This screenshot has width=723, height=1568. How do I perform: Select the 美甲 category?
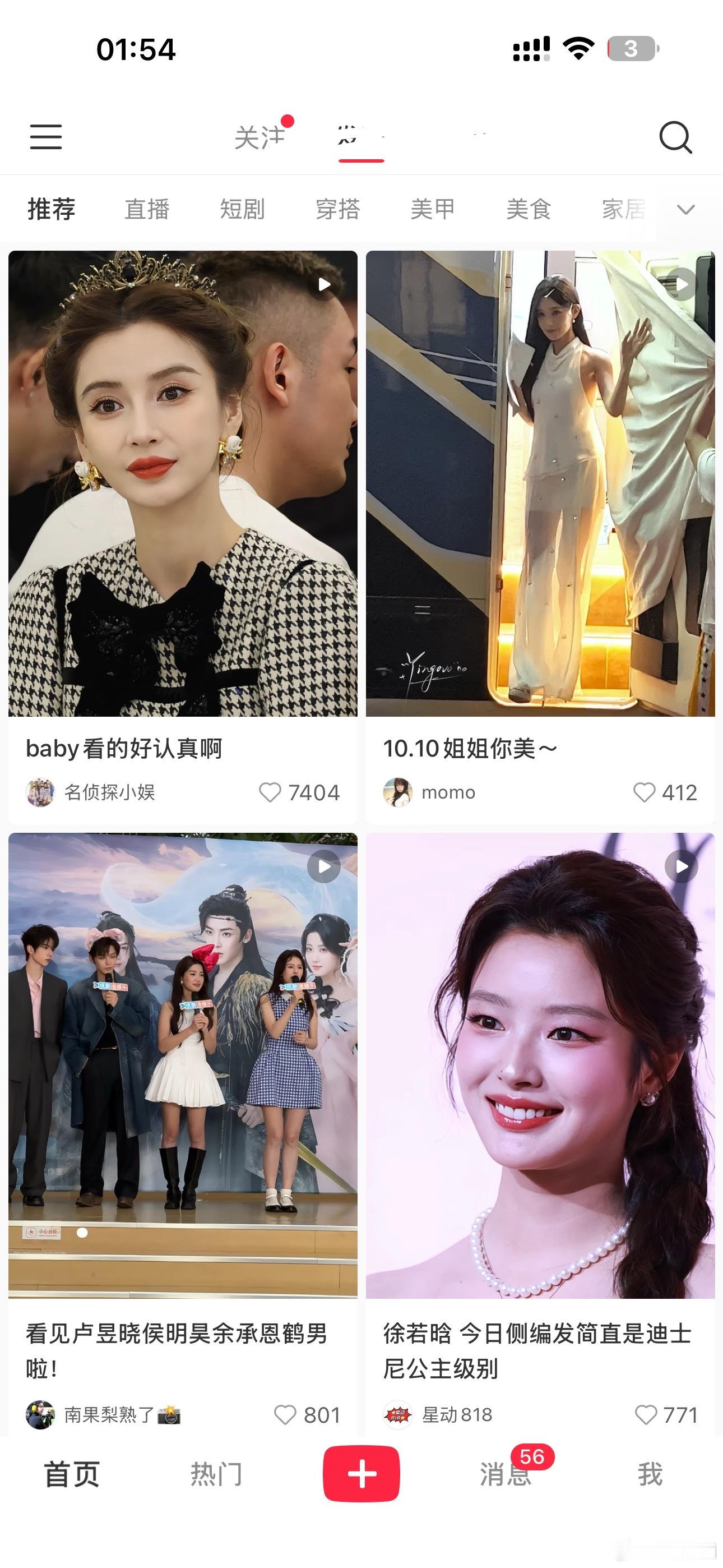(x=433, y=209)
